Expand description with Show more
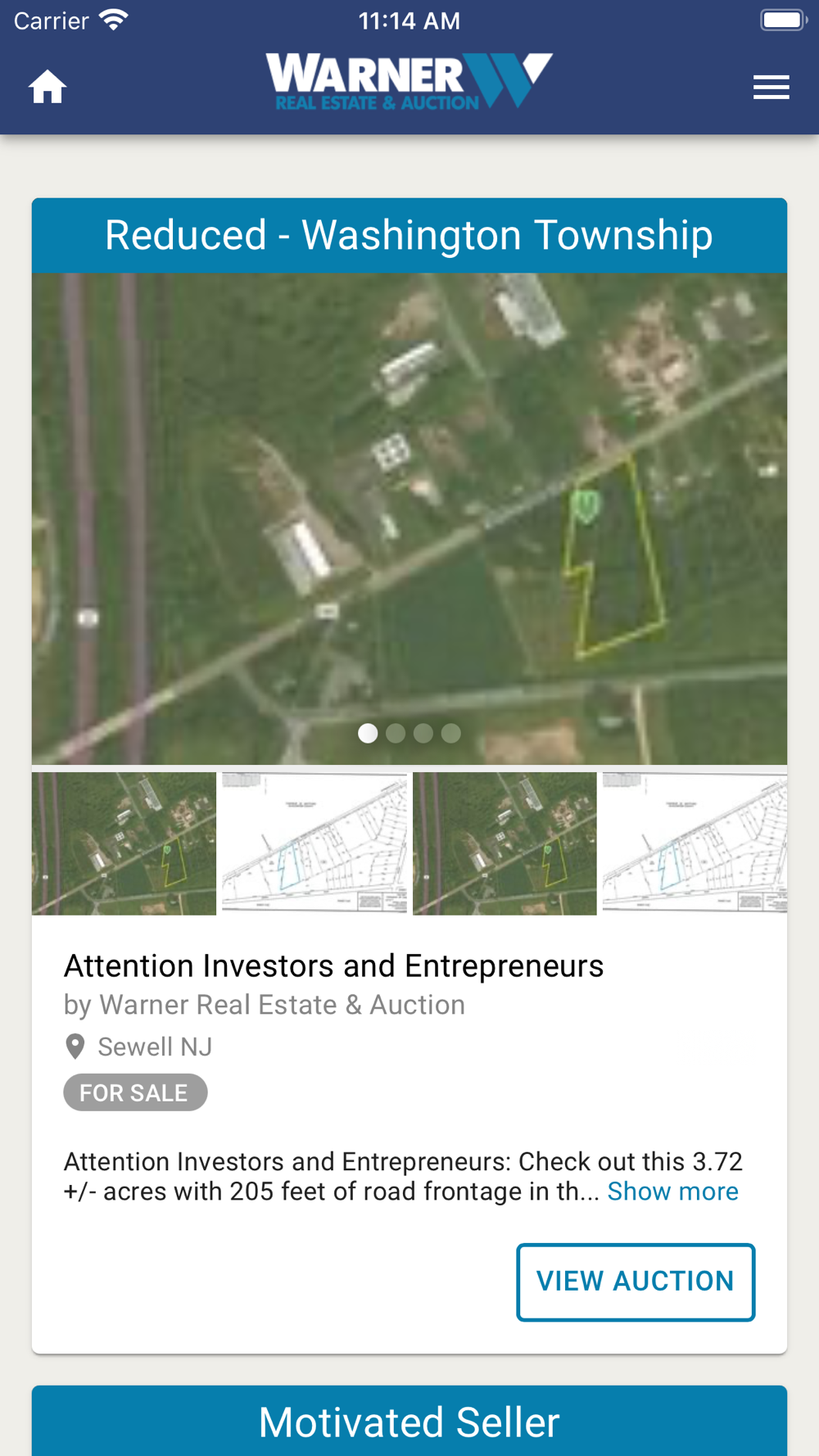819x1456 pixels. 672,1191
